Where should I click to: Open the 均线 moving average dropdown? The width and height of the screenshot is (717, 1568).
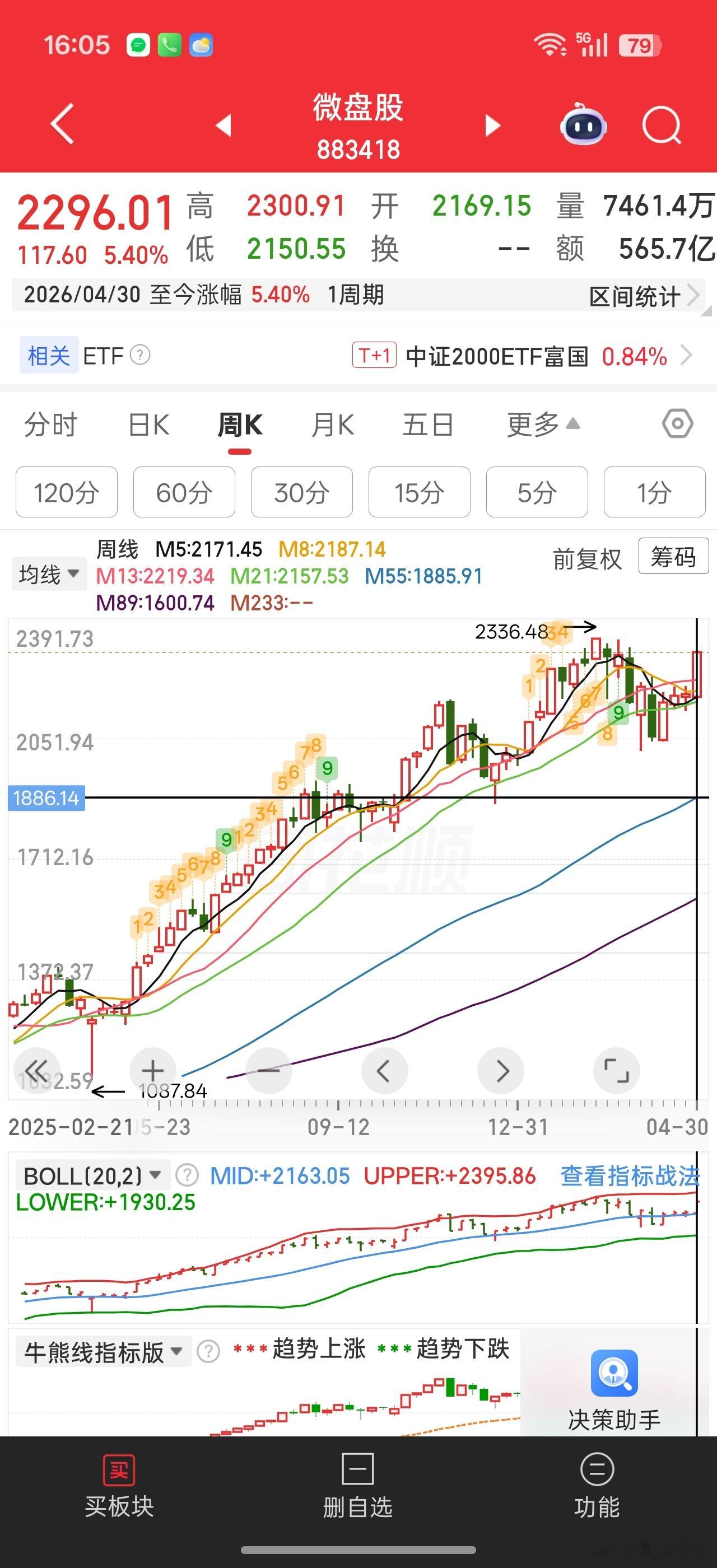pyautogui.click(x=49, y=573)
